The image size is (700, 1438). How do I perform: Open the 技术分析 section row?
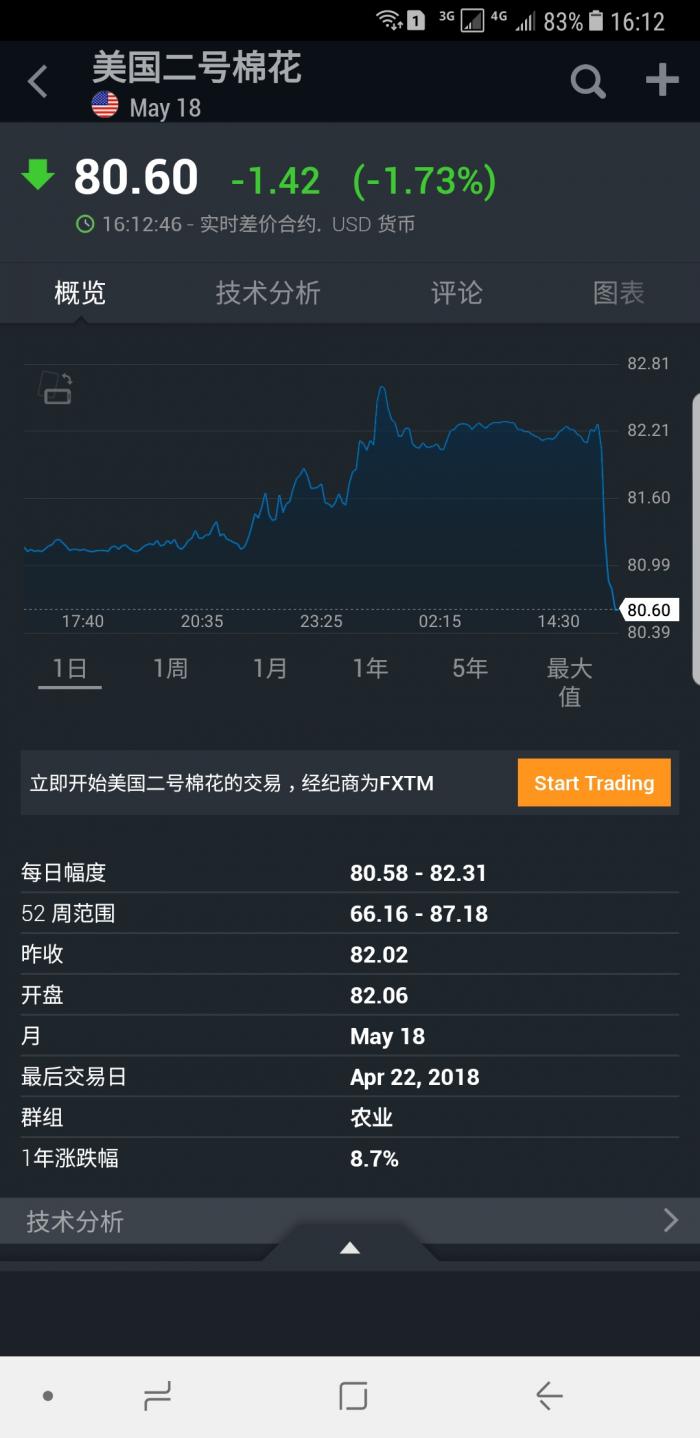pos(350,1221)
